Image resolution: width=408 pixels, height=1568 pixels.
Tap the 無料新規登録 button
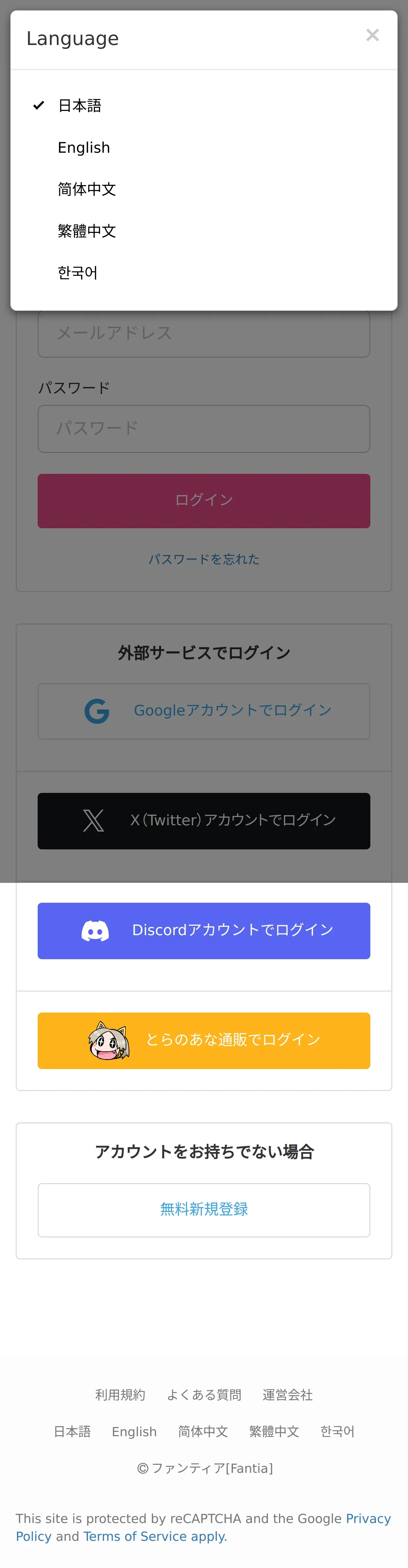(x=204, y=1210)
